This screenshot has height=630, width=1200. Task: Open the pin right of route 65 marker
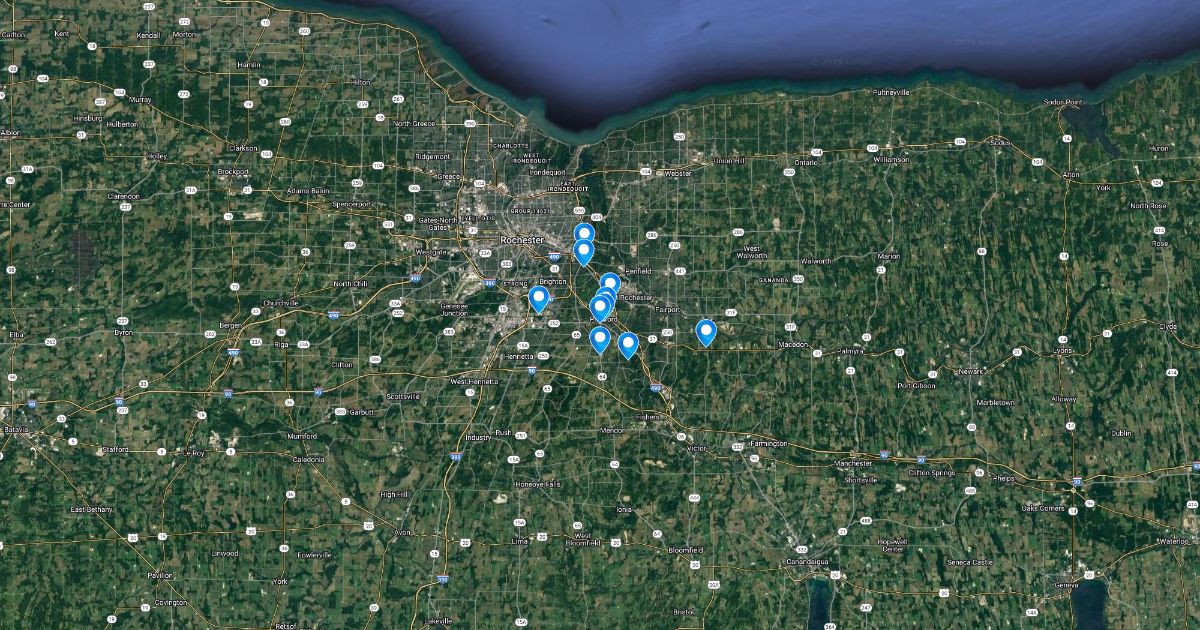pyautogui.click(x=599, y=339)
